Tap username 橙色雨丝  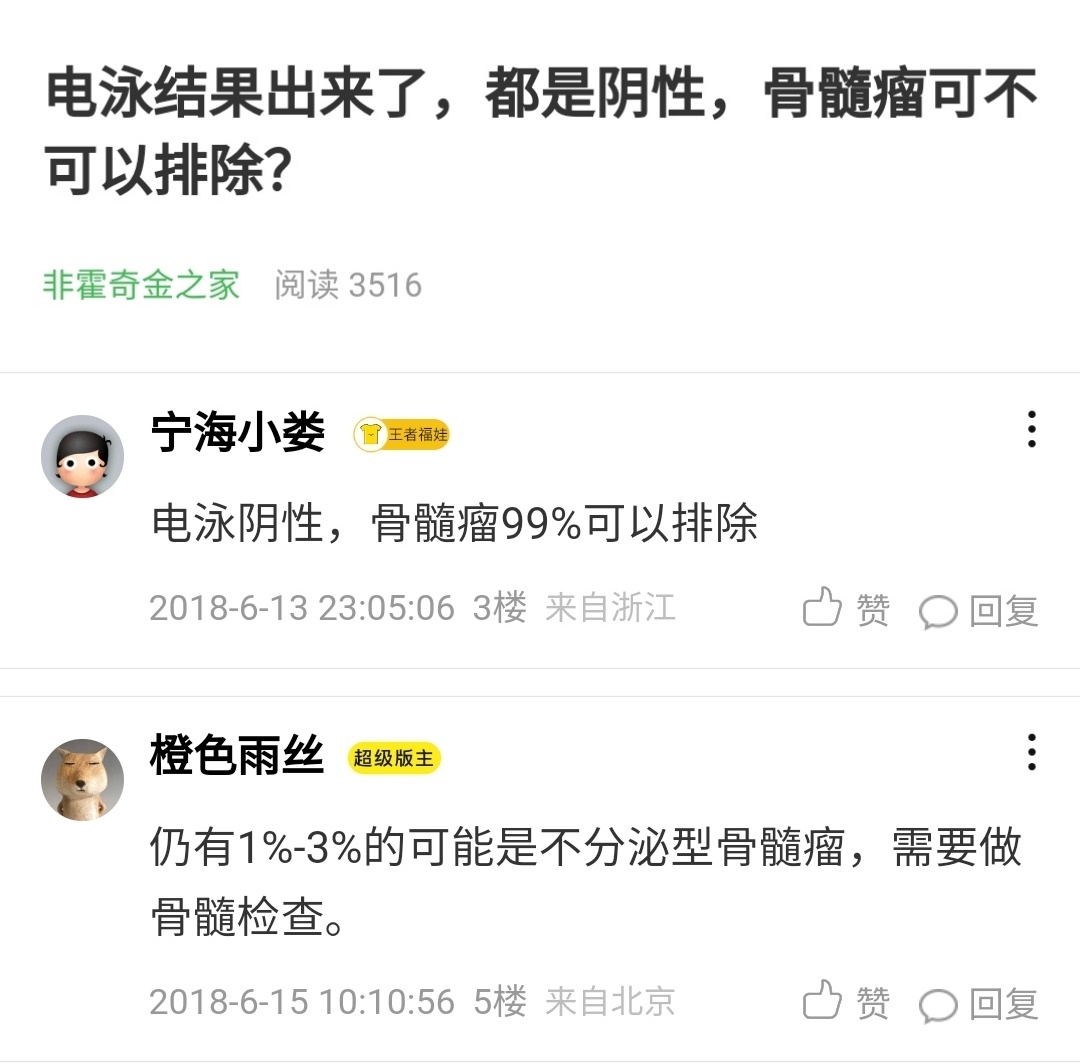click(x=237, y=756)
